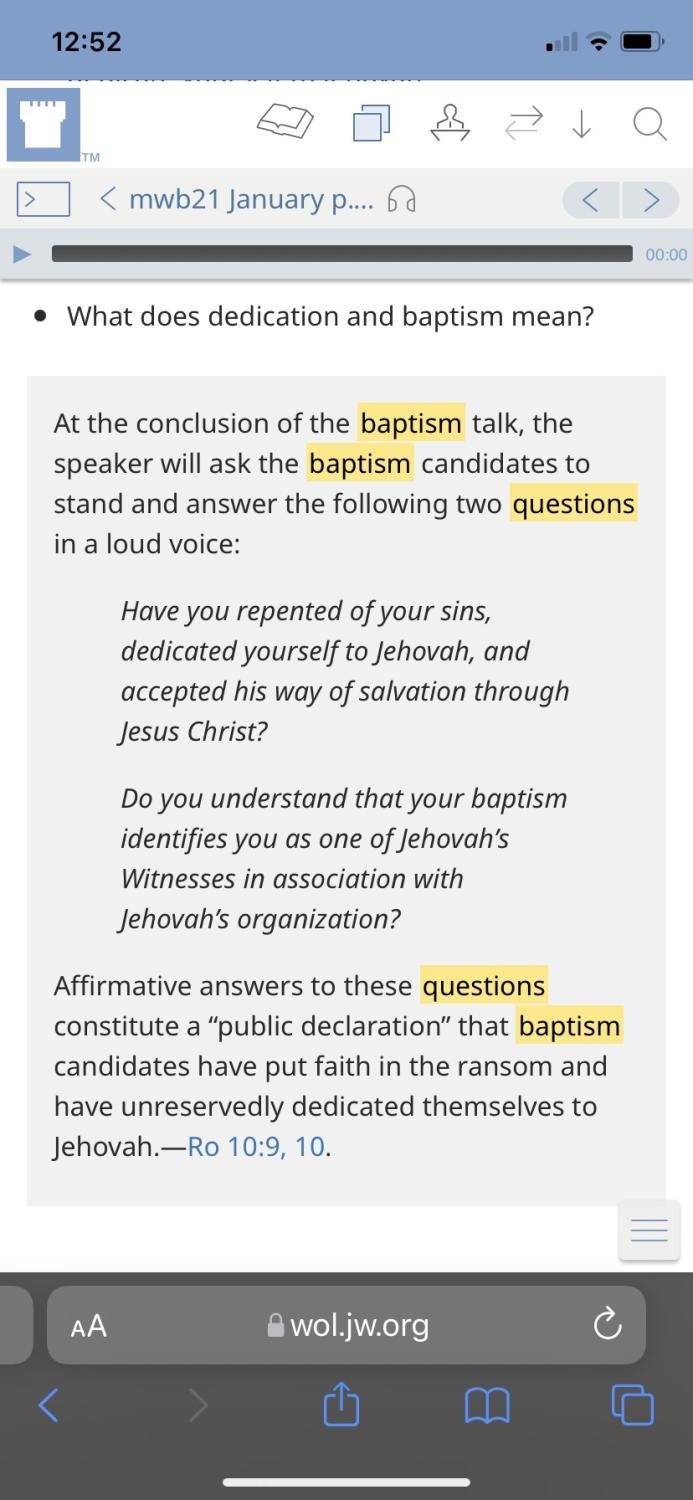Screen dimensions: 693x1500
Task: Go to the previous article
Action: click(592, 200)
